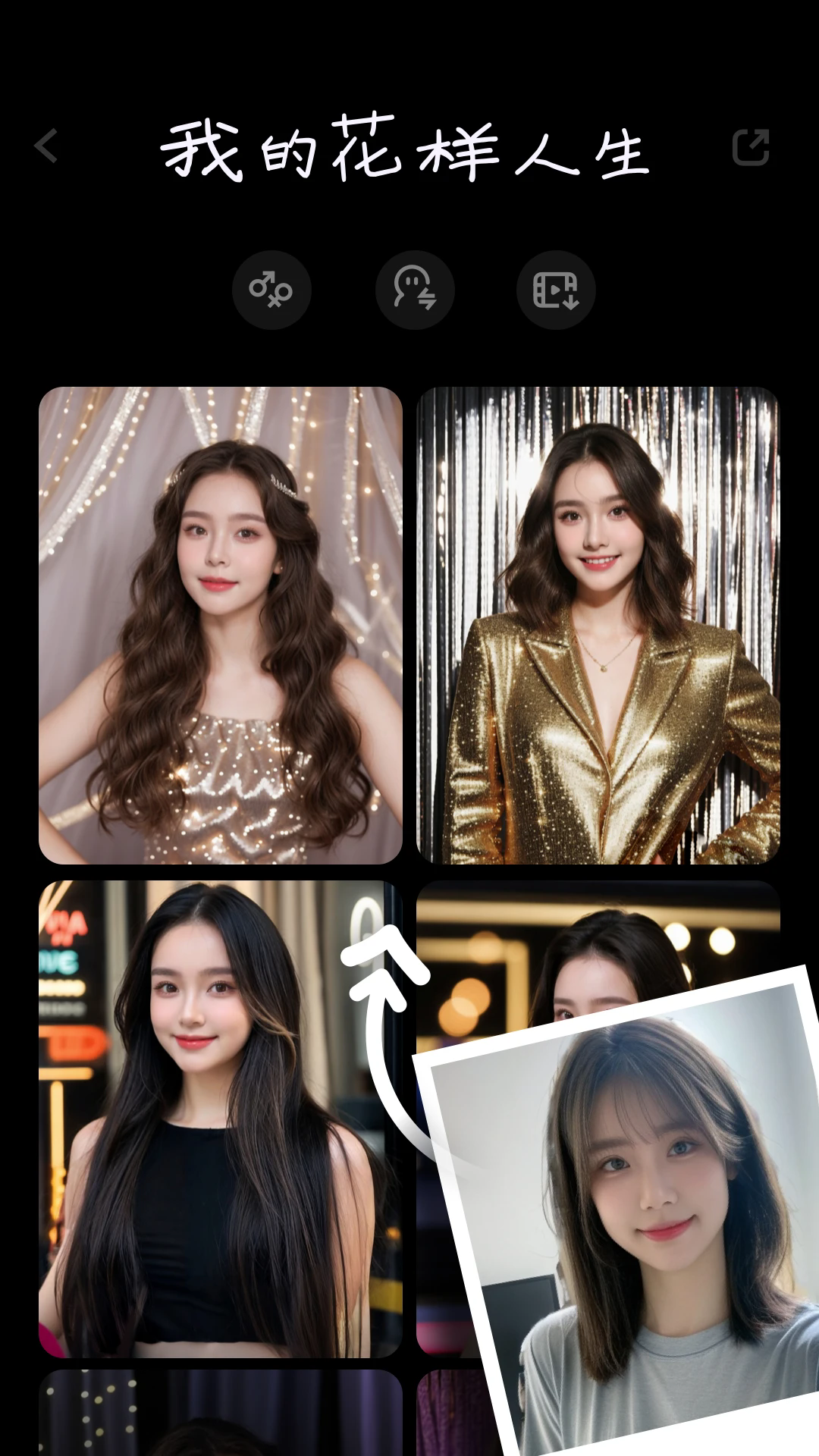The width and height of the screenshot is (819, 1456).
Task: Go back using the top-left arrow
Action: [47, 146]
